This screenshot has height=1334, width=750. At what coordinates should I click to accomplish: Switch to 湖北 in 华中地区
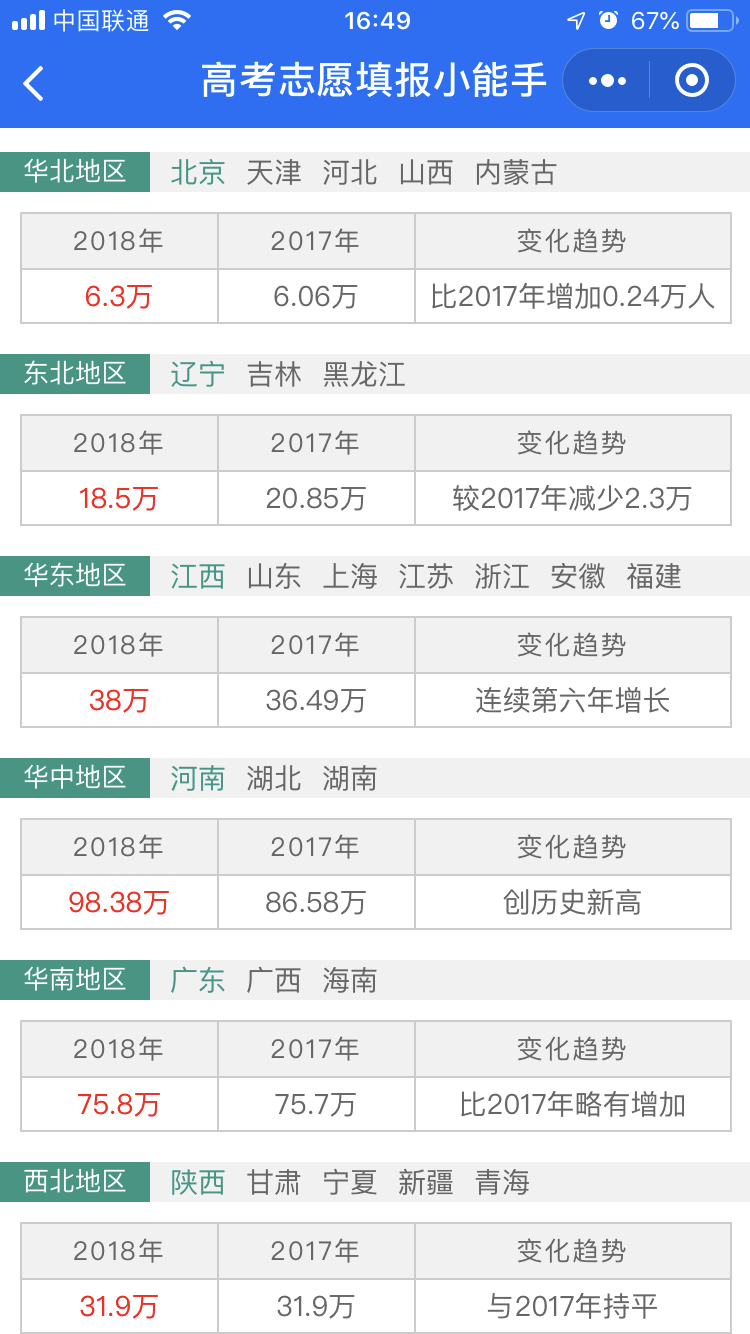pyautogui.click(x=274, y=778)
